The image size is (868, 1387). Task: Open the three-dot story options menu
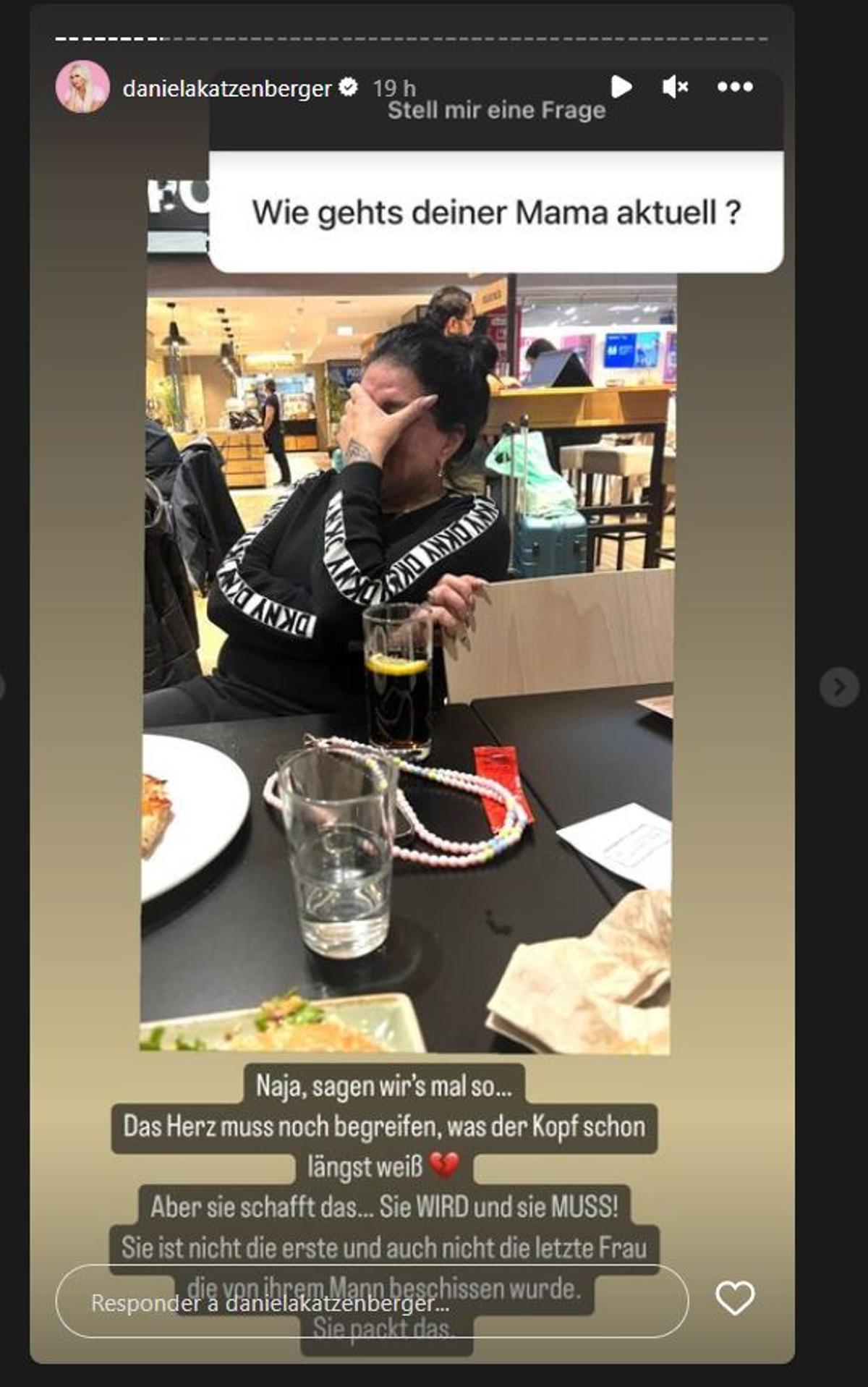click(735, 87)
